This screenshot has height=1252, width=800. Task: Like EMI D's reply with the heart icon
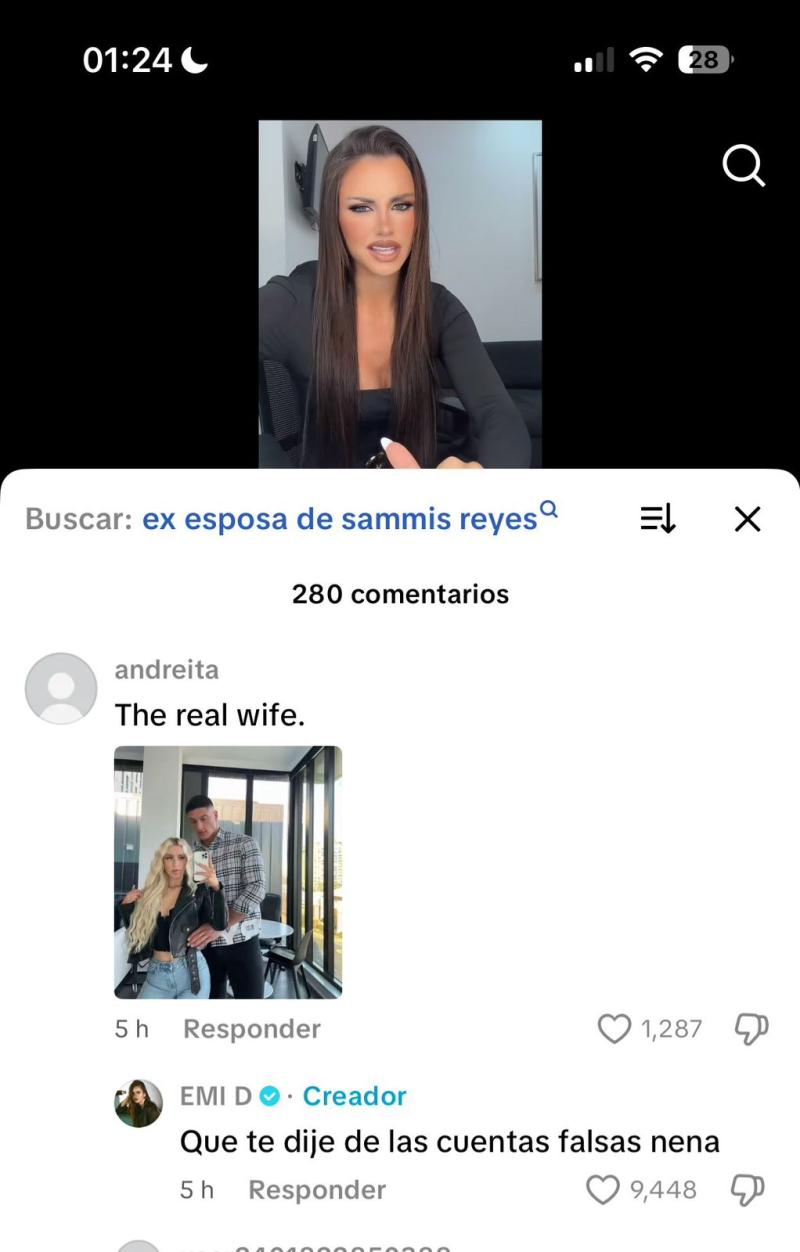[x=603, y=1189]
